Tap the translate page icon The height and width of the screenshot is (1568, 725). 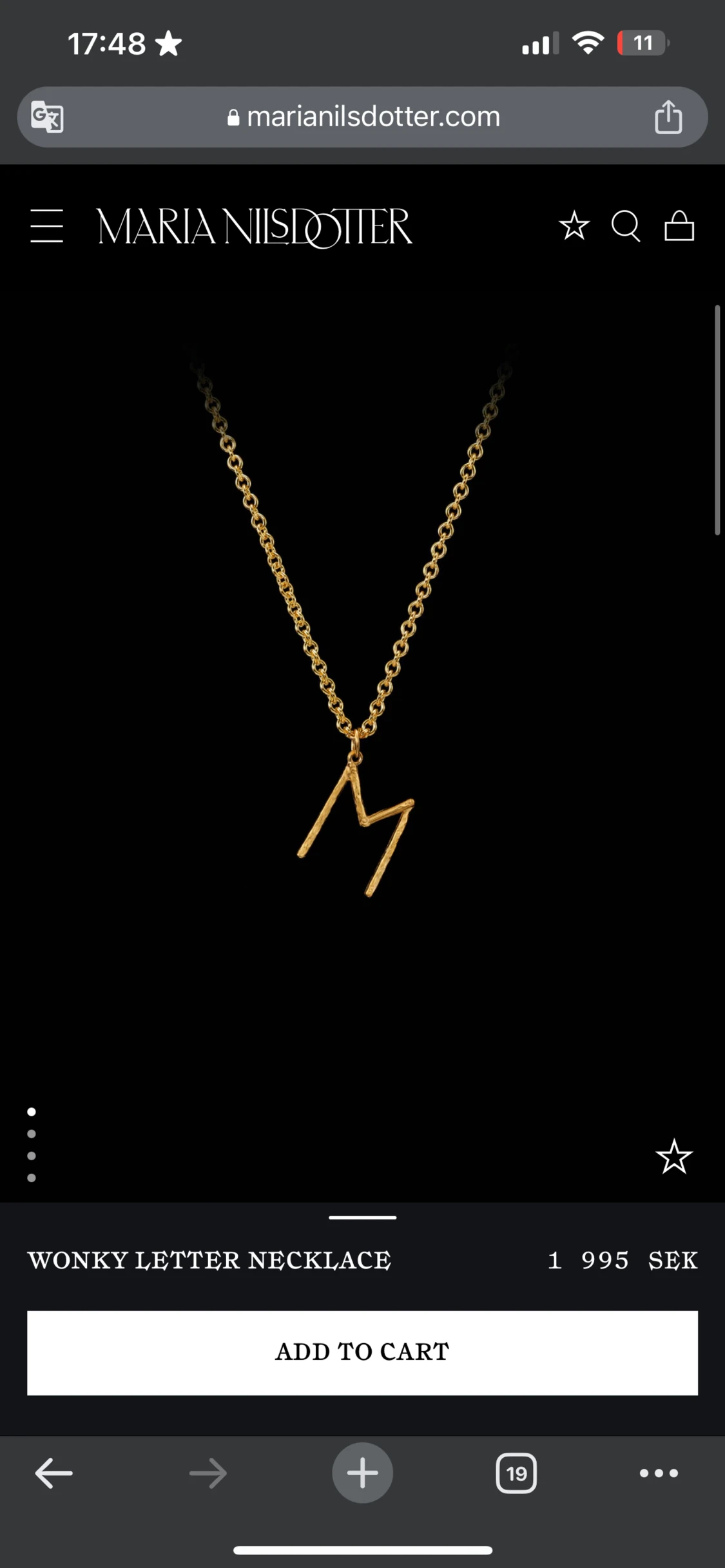click(x=48, y=117)
